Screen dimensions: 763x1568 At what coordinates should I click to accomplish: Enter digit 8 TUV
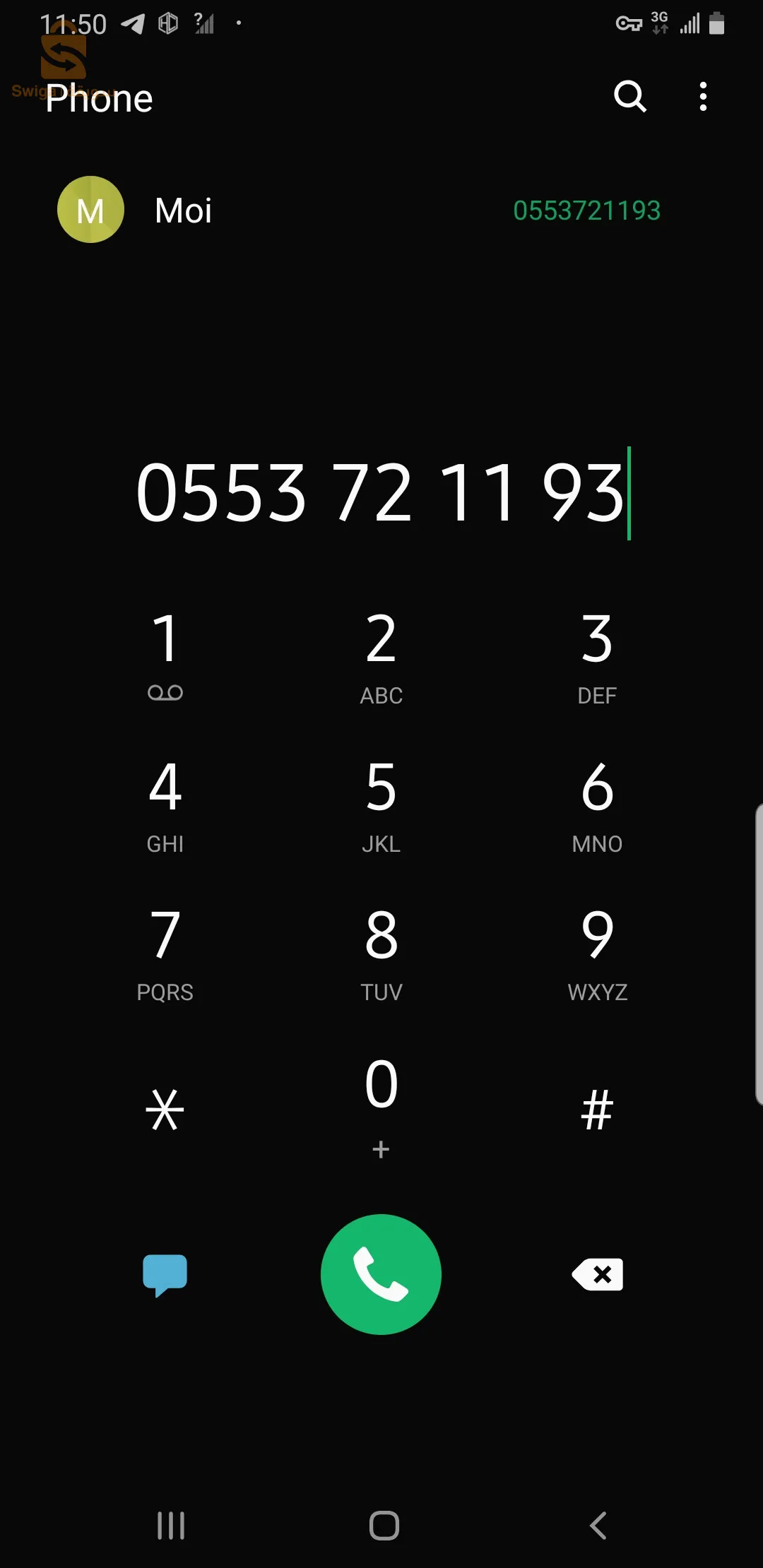pyautogui.click(x=381, y=950)
